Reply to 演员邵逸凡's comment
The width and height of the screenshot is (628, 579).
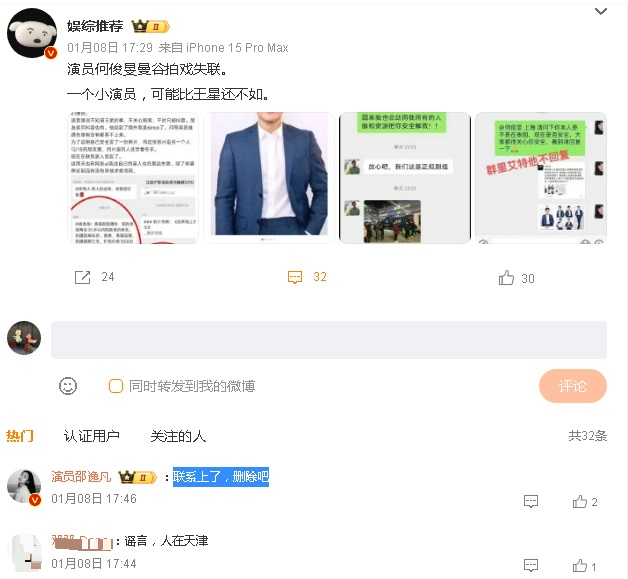coord(531,502)
